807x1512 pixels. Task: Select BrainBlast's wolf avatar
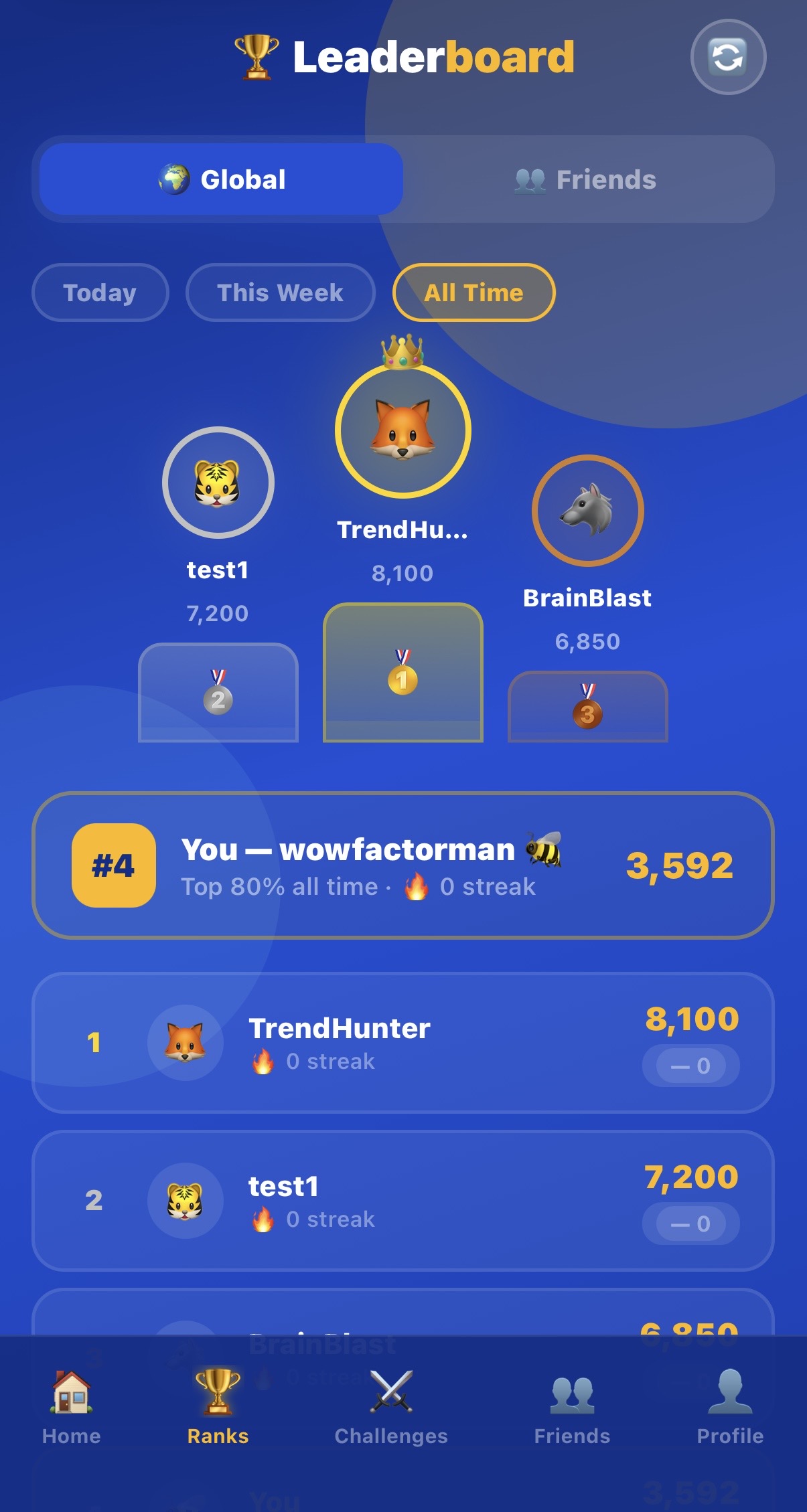pos(587,511)
